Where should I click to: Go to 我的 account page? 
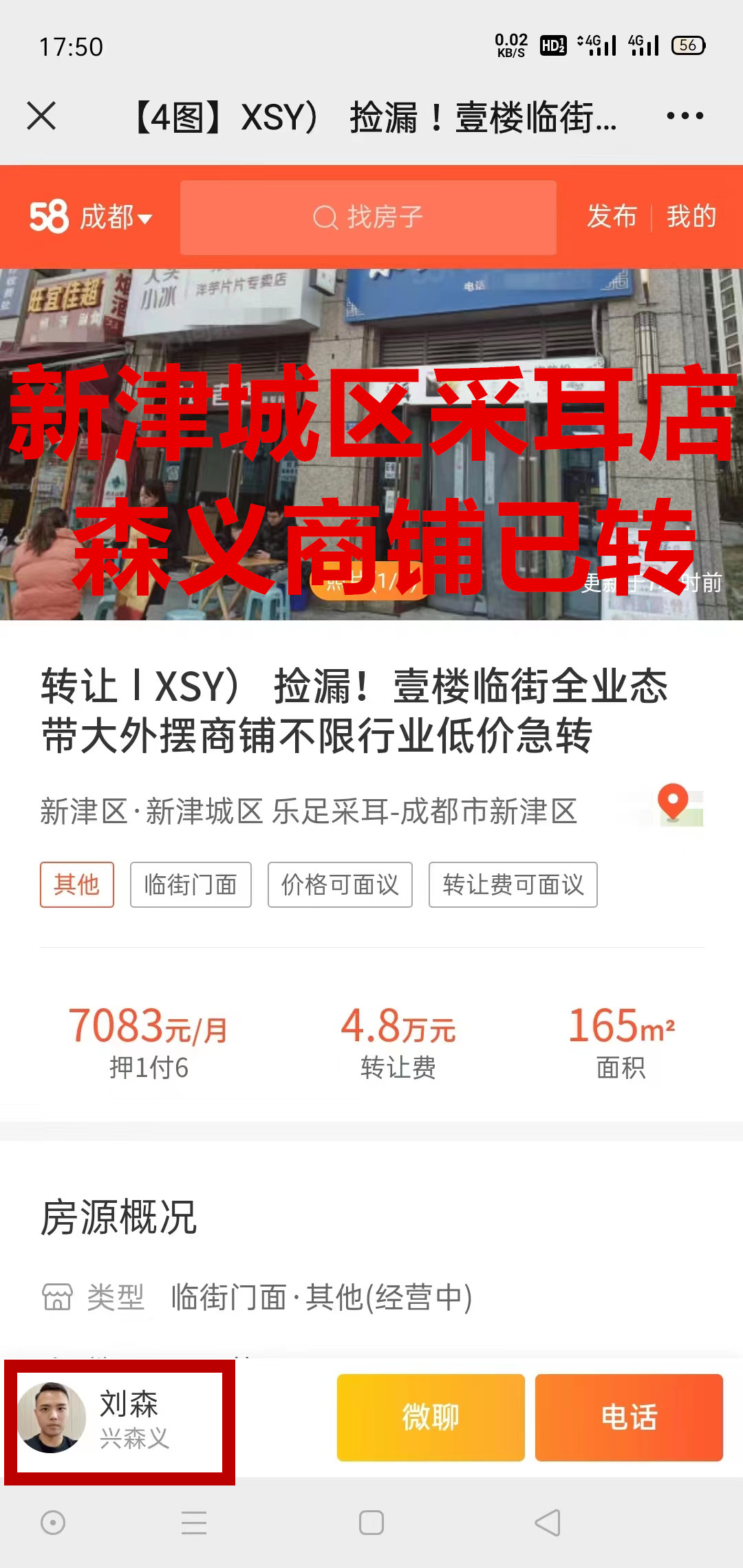click(x=691, y=217)
